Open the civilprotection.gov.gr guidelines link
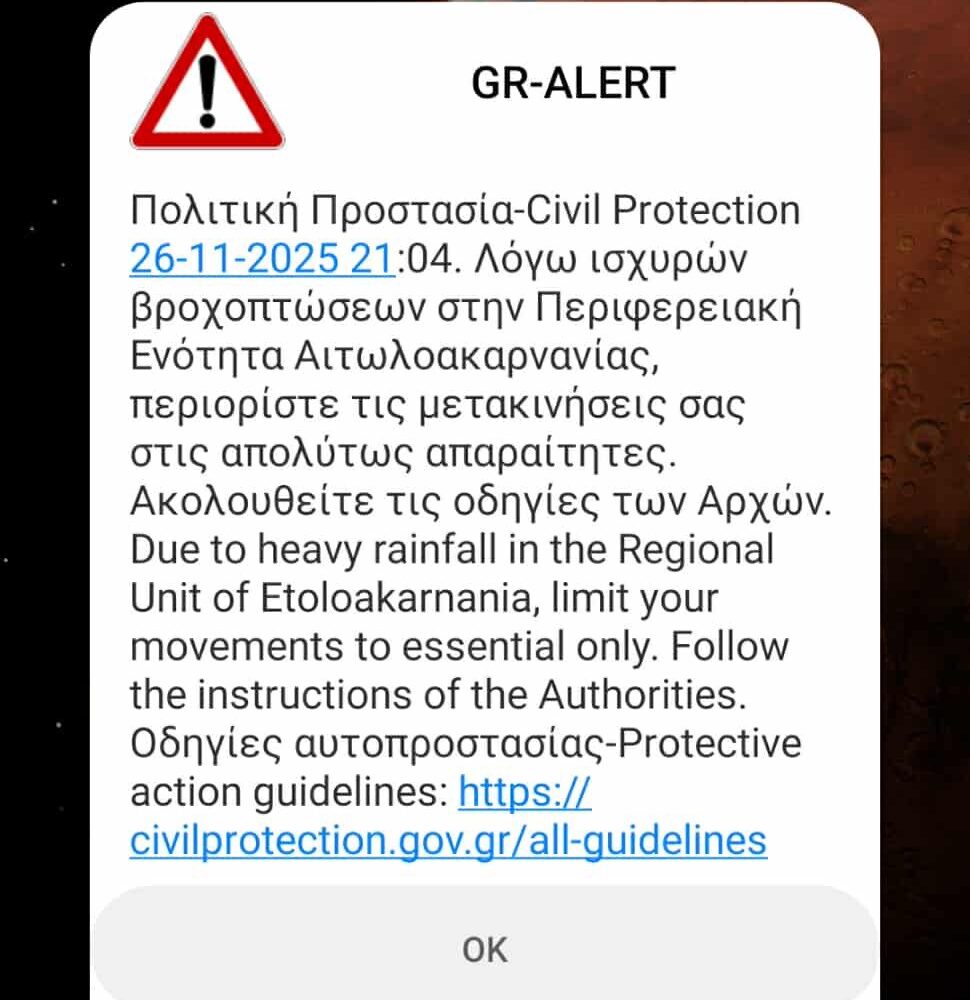The height and width of the screenshot is (1000, 970). (448, 838)
